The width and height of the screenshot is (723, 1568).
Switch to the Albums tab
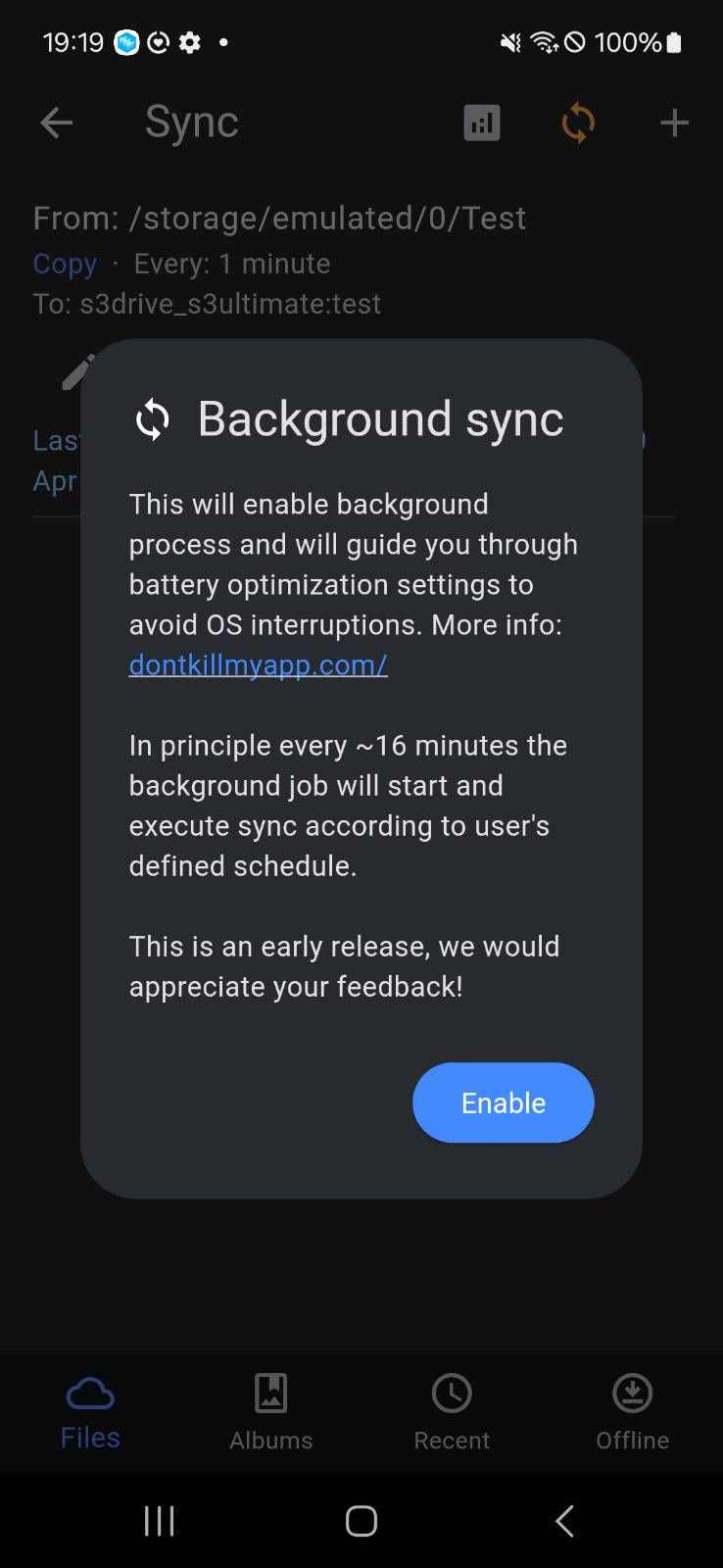[270, 1413]
